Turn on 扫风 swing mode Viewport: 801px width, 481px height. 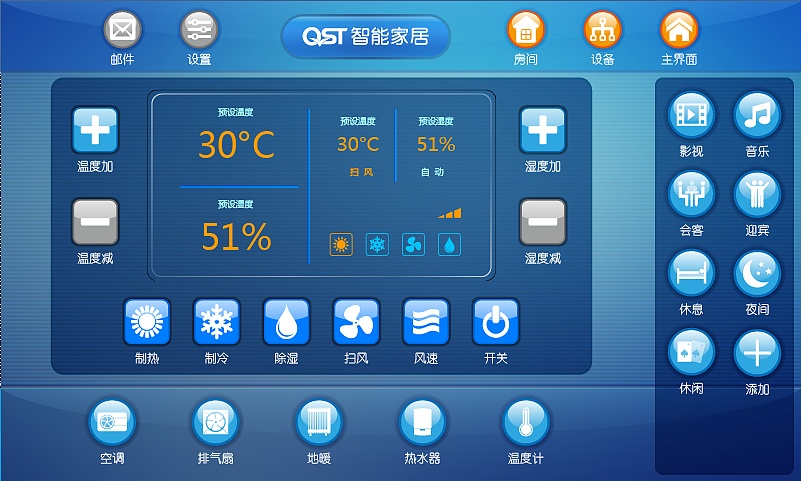point(357,323)
